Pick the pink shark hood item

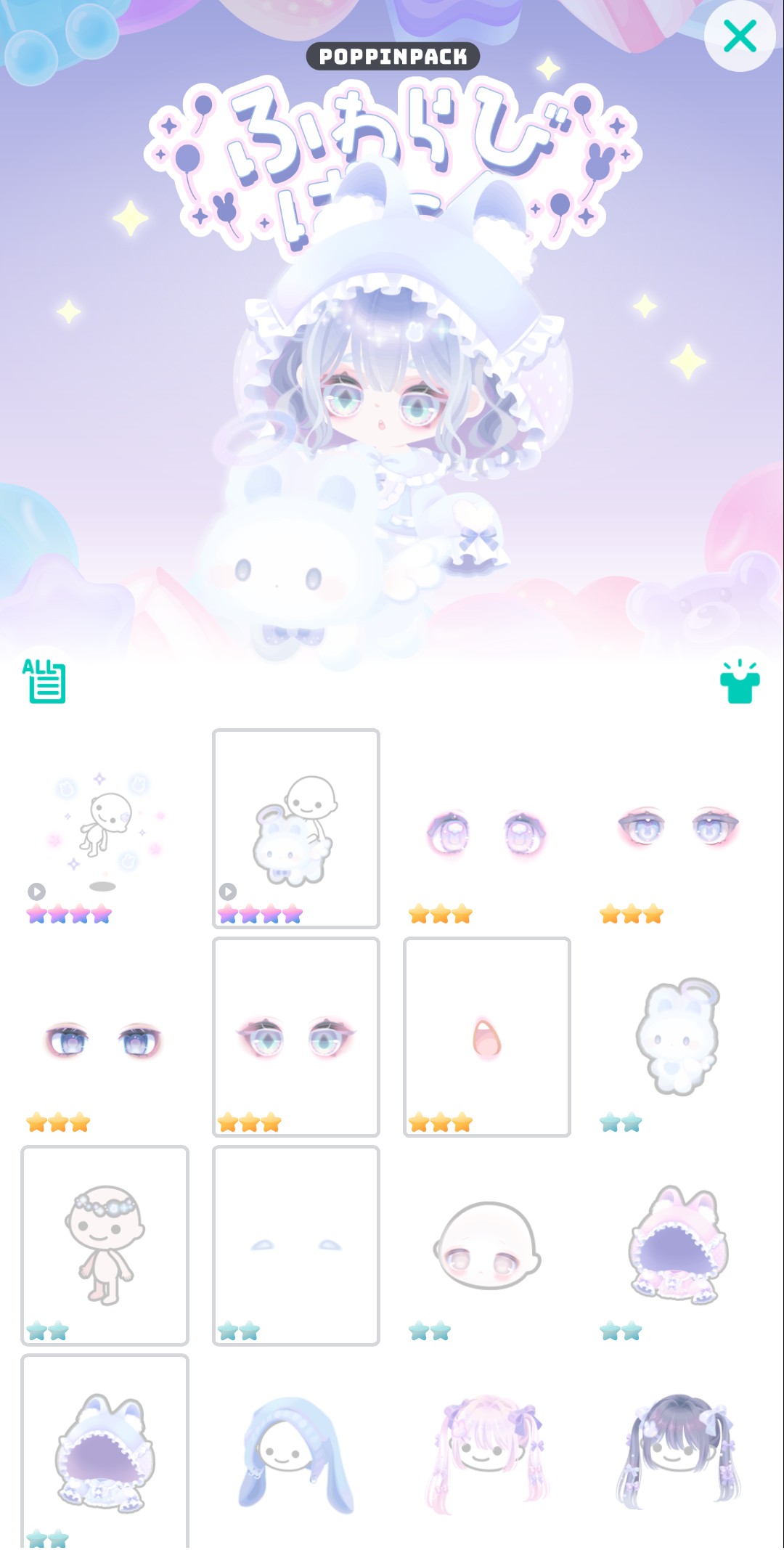point(677,1246)
